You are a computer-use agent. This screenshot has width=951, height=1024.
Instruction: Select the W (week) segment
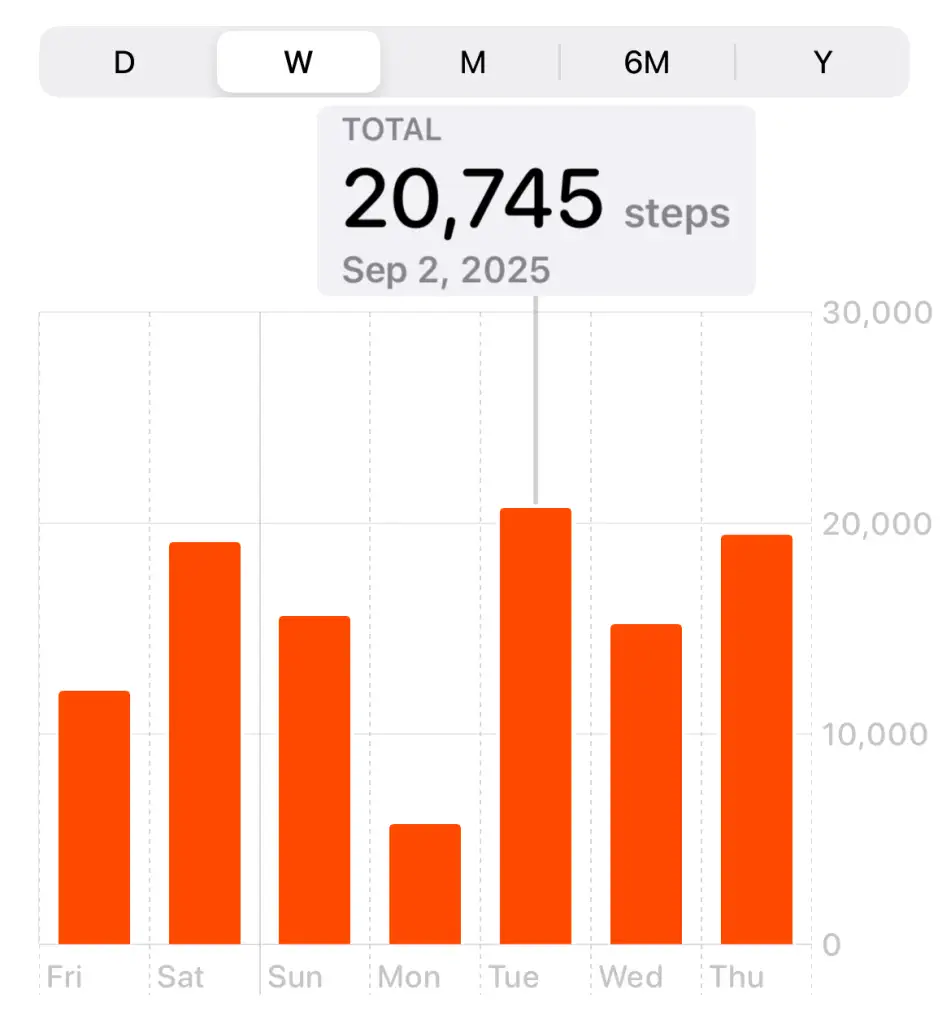[x=298, y=62]
